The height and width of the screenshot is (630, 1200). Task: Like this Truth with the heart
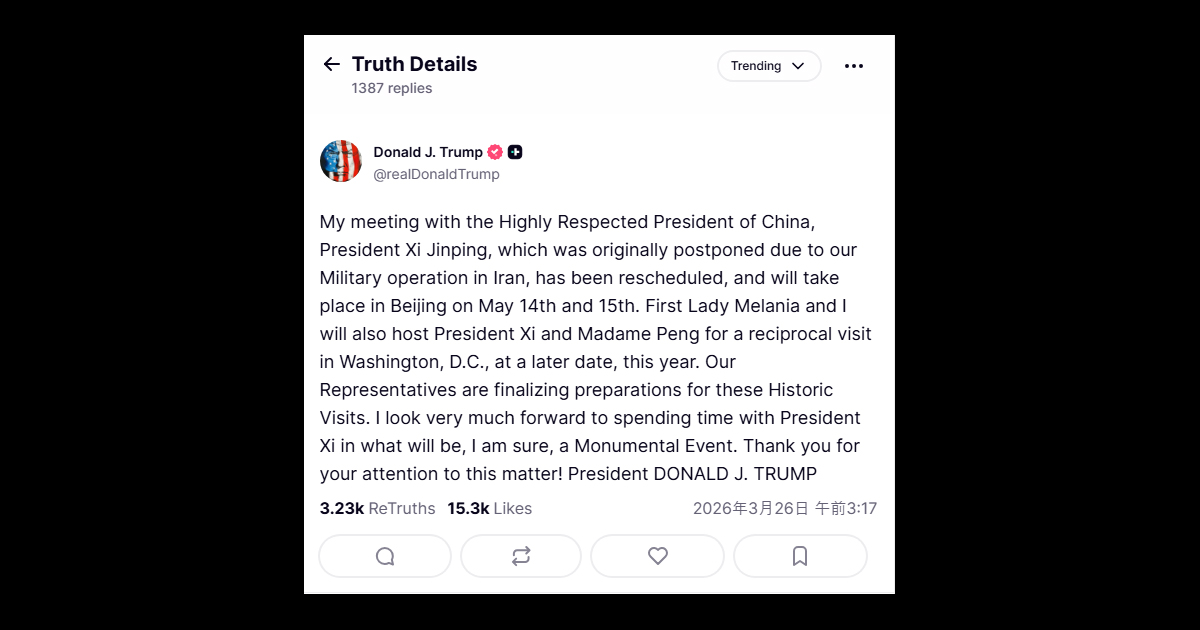657,557
